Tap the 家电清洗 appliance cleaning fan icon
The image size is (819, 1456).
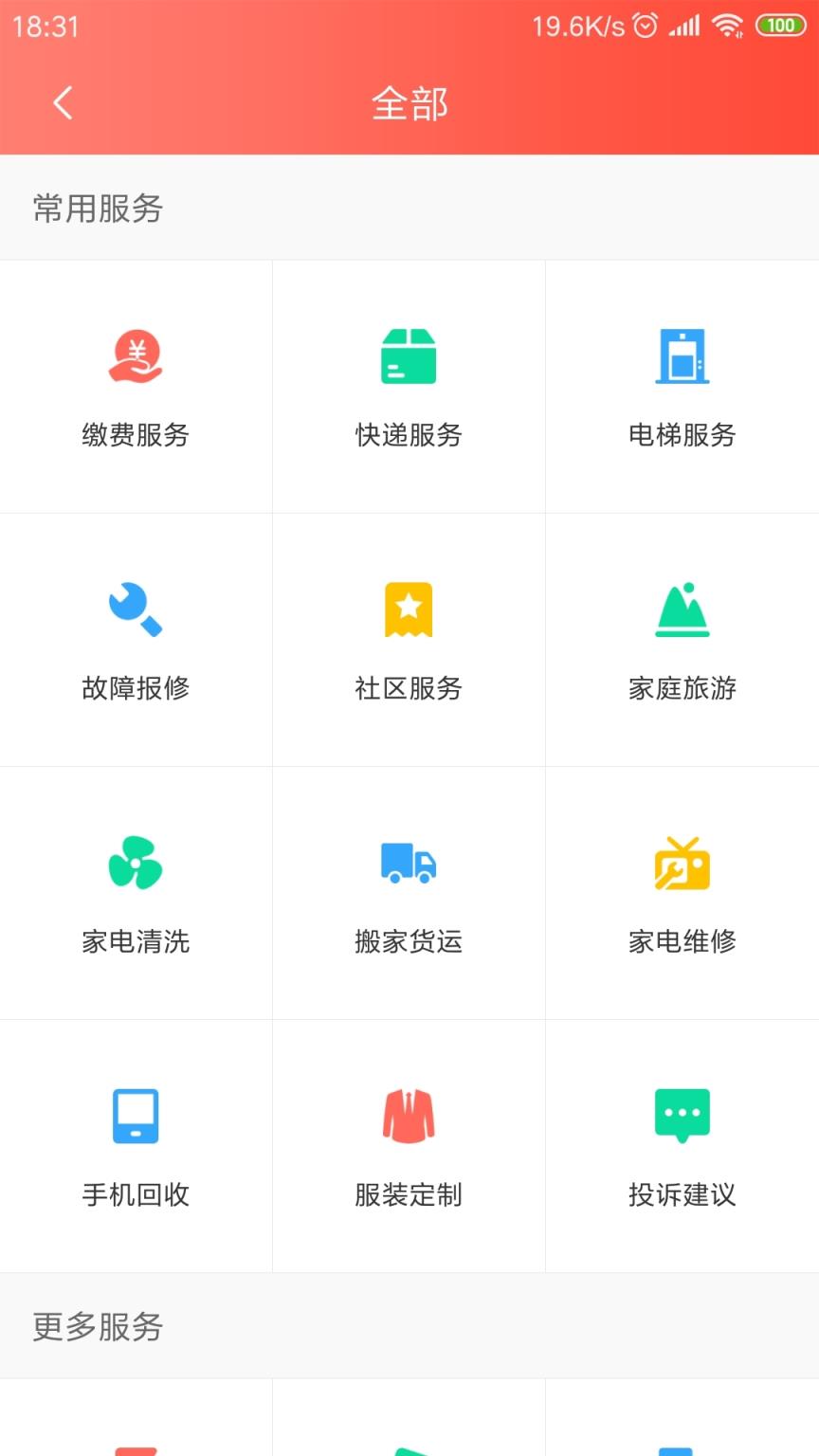coord(136,862)
